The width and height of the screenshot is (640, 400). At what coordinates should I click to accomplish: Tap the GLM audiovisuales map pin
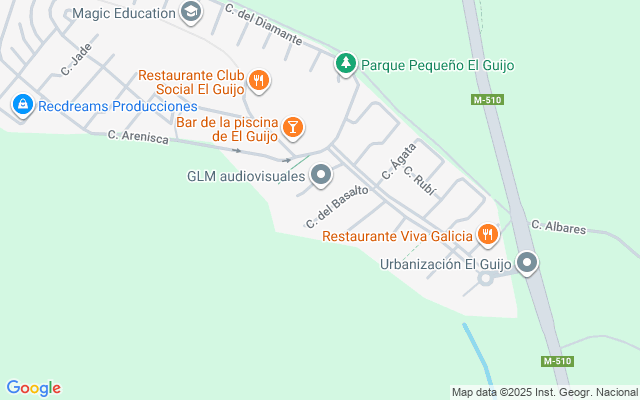click(321, 176)
